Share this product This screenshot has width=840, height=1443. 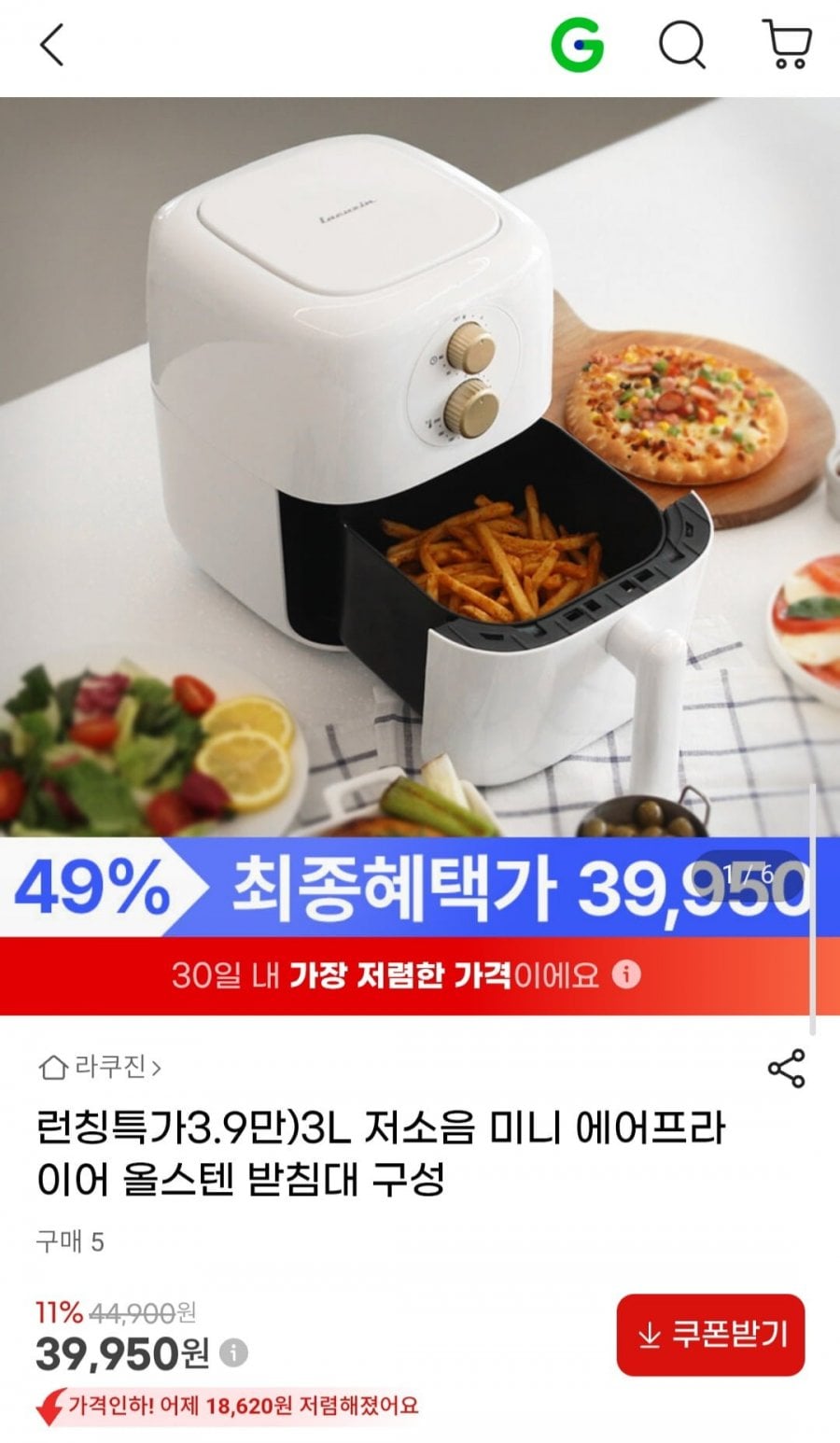[786, 1068]
